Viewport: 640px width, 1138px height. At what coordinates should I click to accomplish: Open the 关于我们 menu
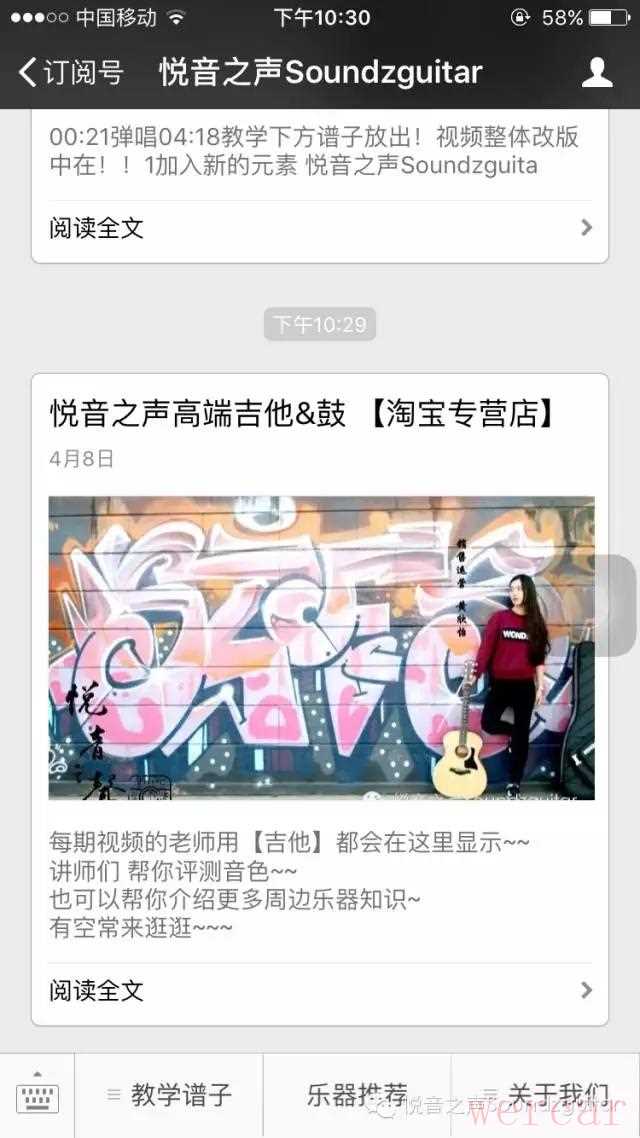click(x=545, y=1095)
